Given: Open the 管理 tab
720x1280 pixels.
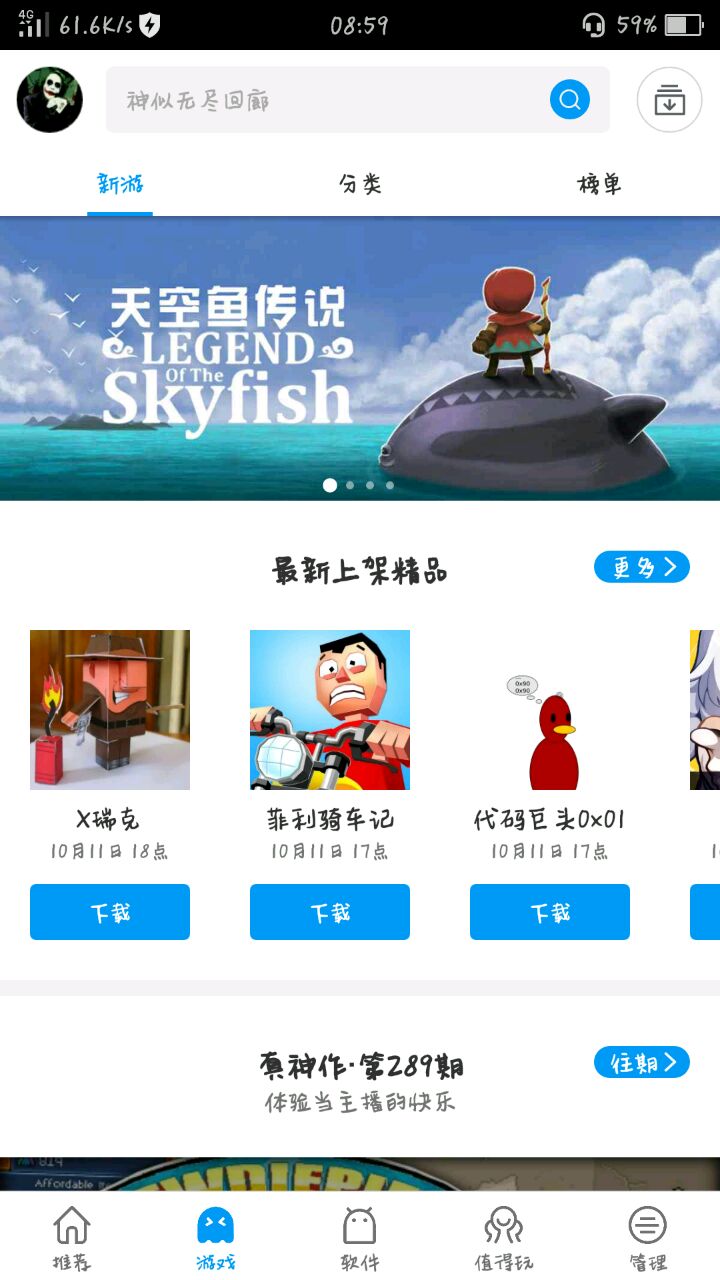Looking at the screenshot, I should [647, 1238].
